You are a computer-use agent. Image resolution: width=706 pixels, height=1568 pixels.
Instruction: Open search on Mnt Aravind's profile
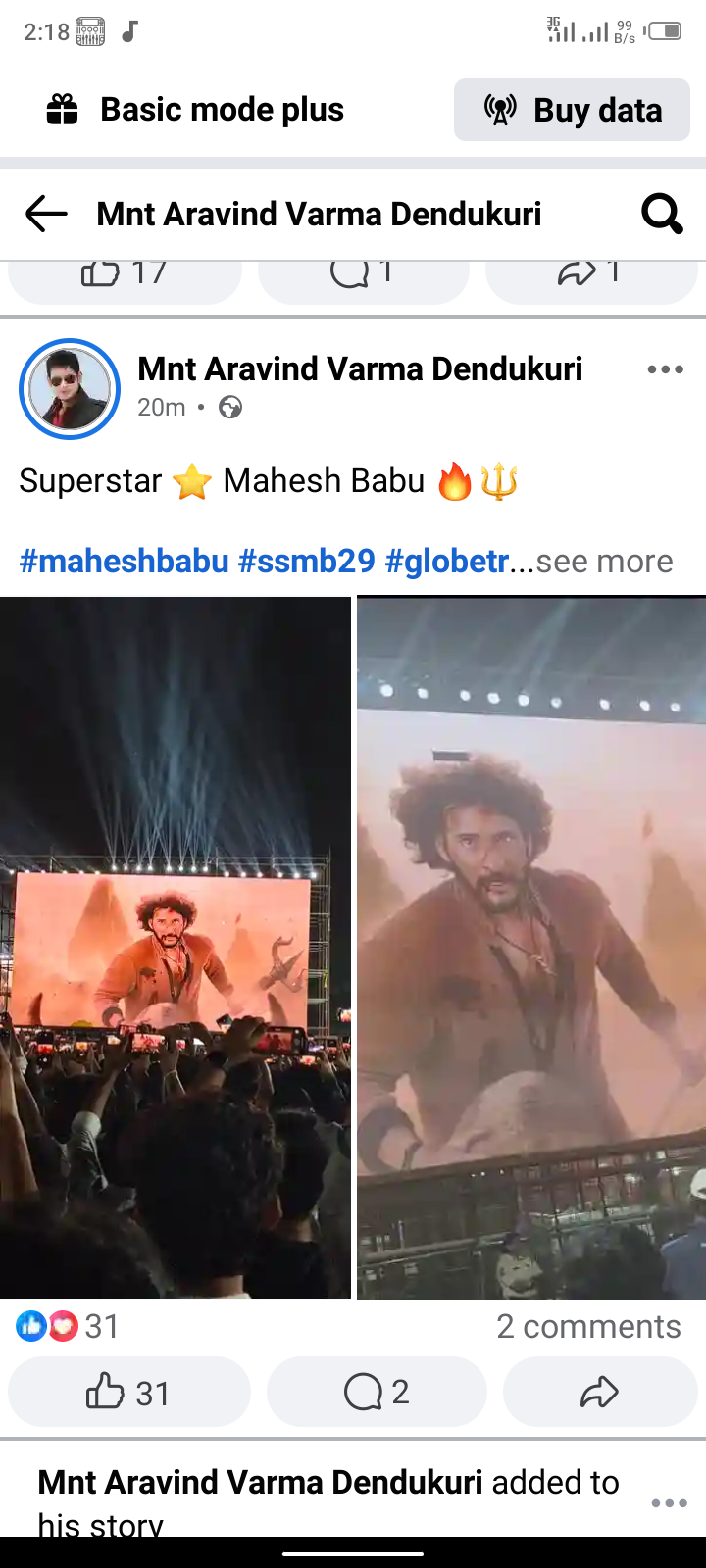pos(662,214)
